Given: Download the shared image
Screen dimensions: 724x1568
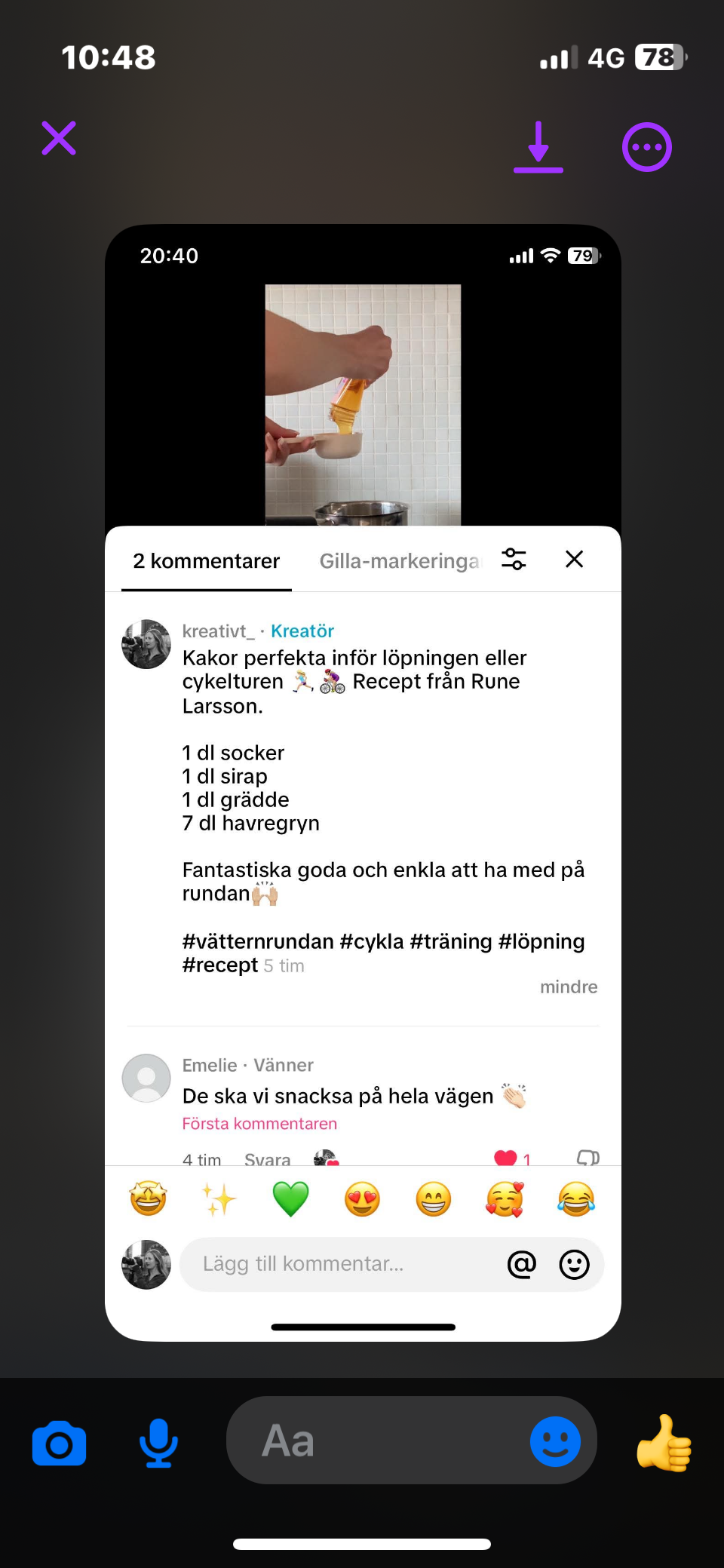Looking at the screenshot, I should point(538,147).
